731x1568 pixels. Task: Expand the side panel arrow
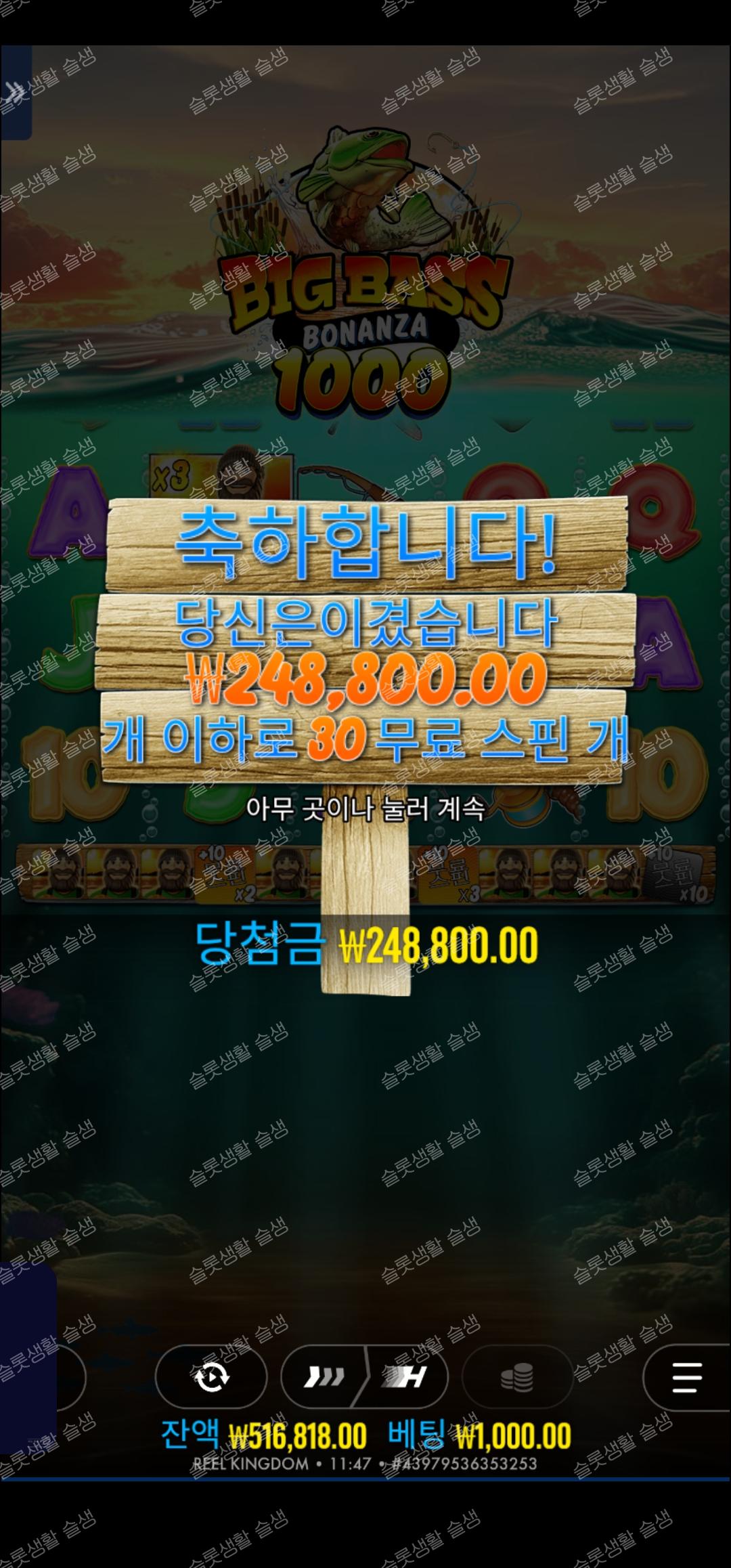click(x=14, y=93)
